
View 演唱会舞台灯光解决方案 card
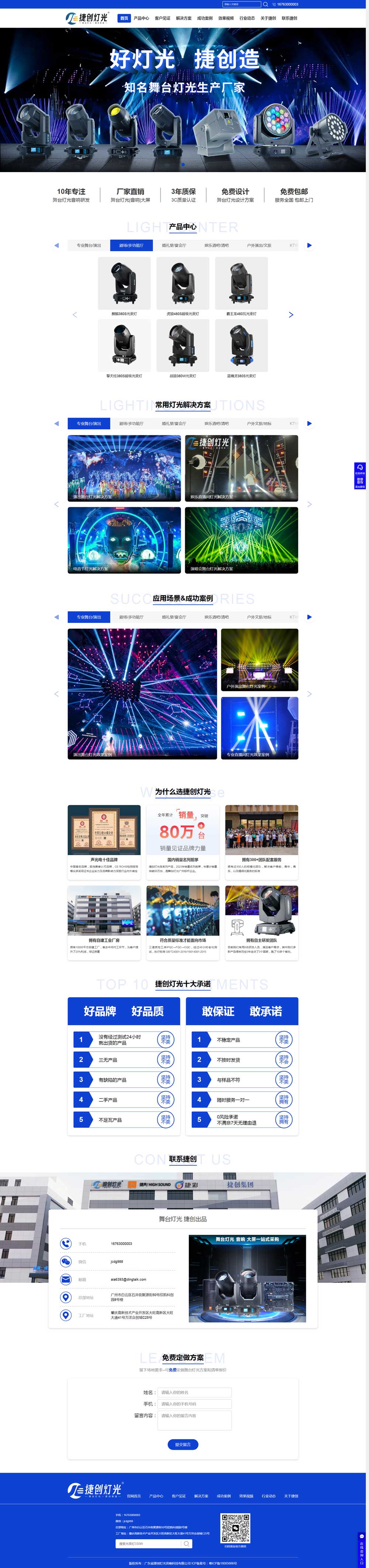pos(241,540)
